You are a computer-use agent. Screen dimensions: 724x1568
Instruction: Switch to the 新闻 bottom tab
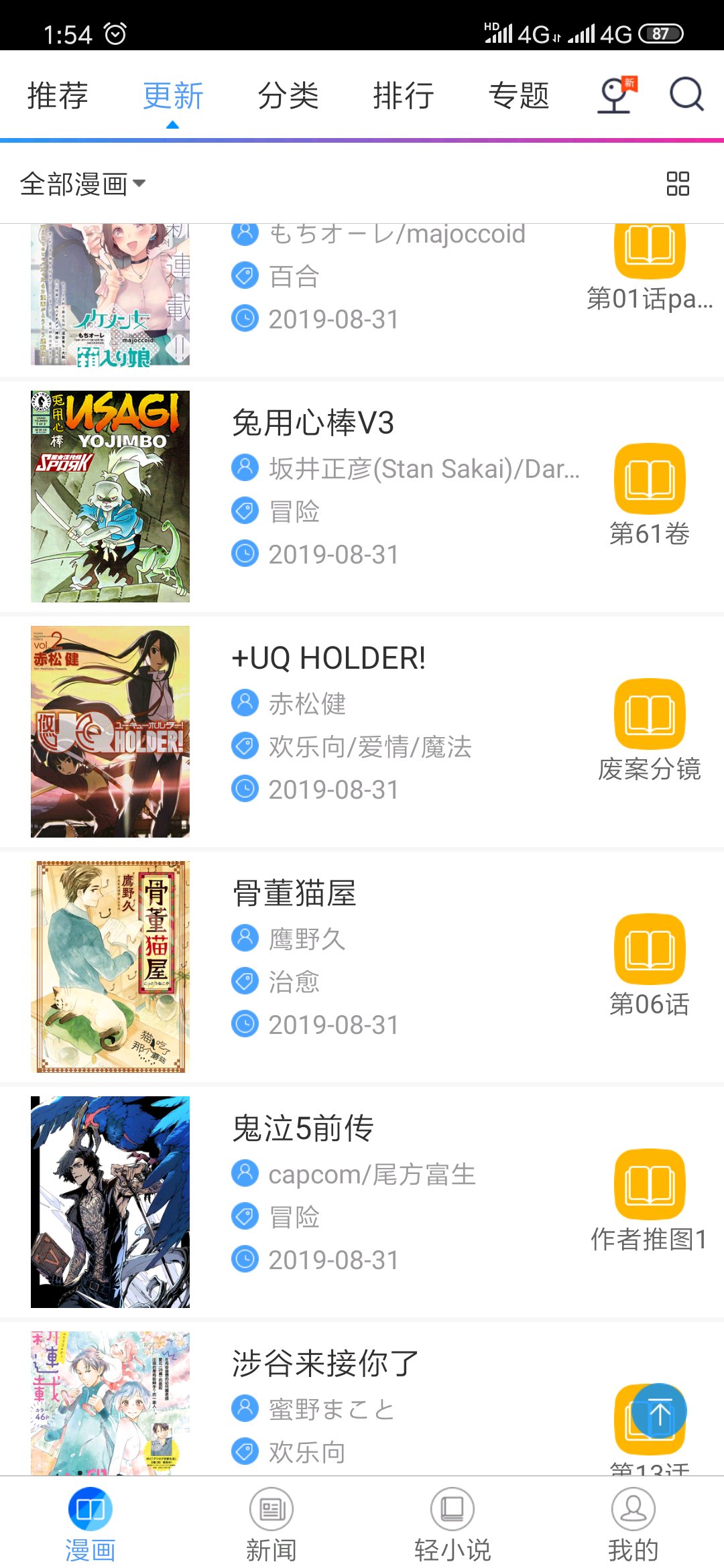[x=271, y=1522]
